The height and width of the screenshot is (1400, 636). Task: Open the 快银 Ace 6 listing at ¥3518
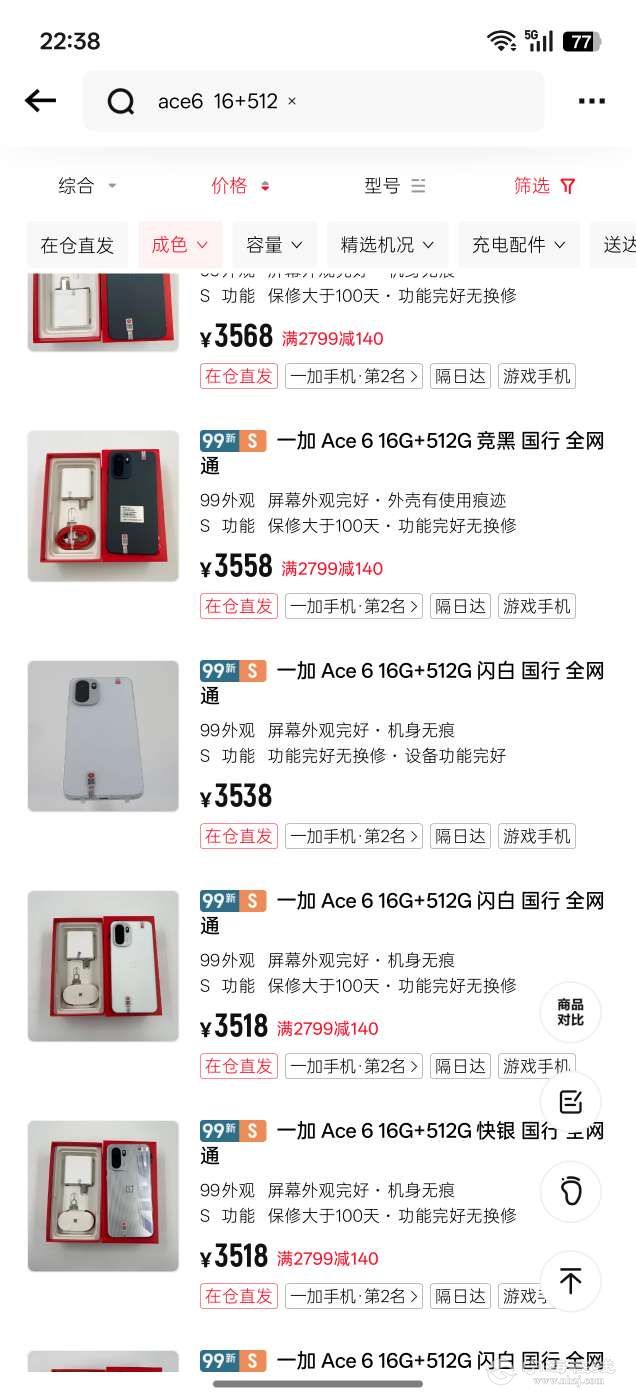[400, 1143]
